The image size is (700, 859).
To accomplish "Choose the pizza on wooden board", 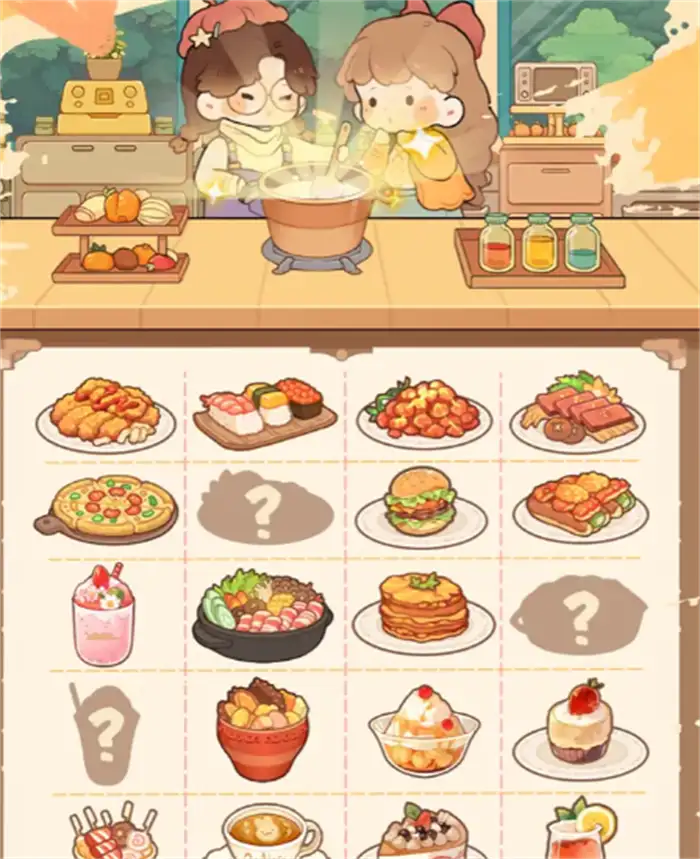I will coord(106,509).
